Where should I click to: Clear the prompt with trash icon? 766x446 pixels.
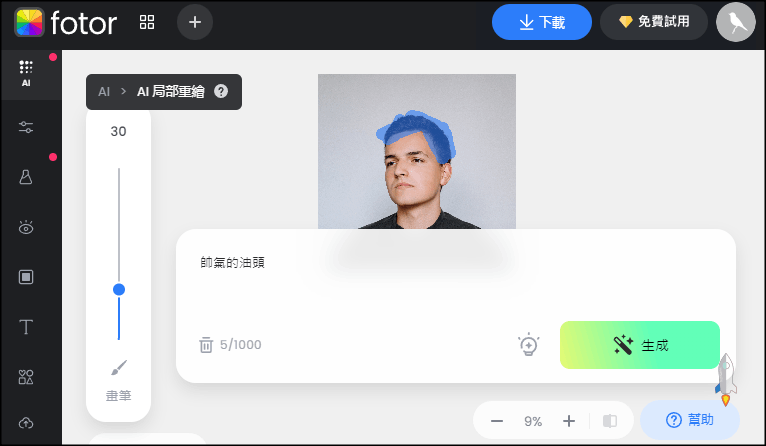206,345
